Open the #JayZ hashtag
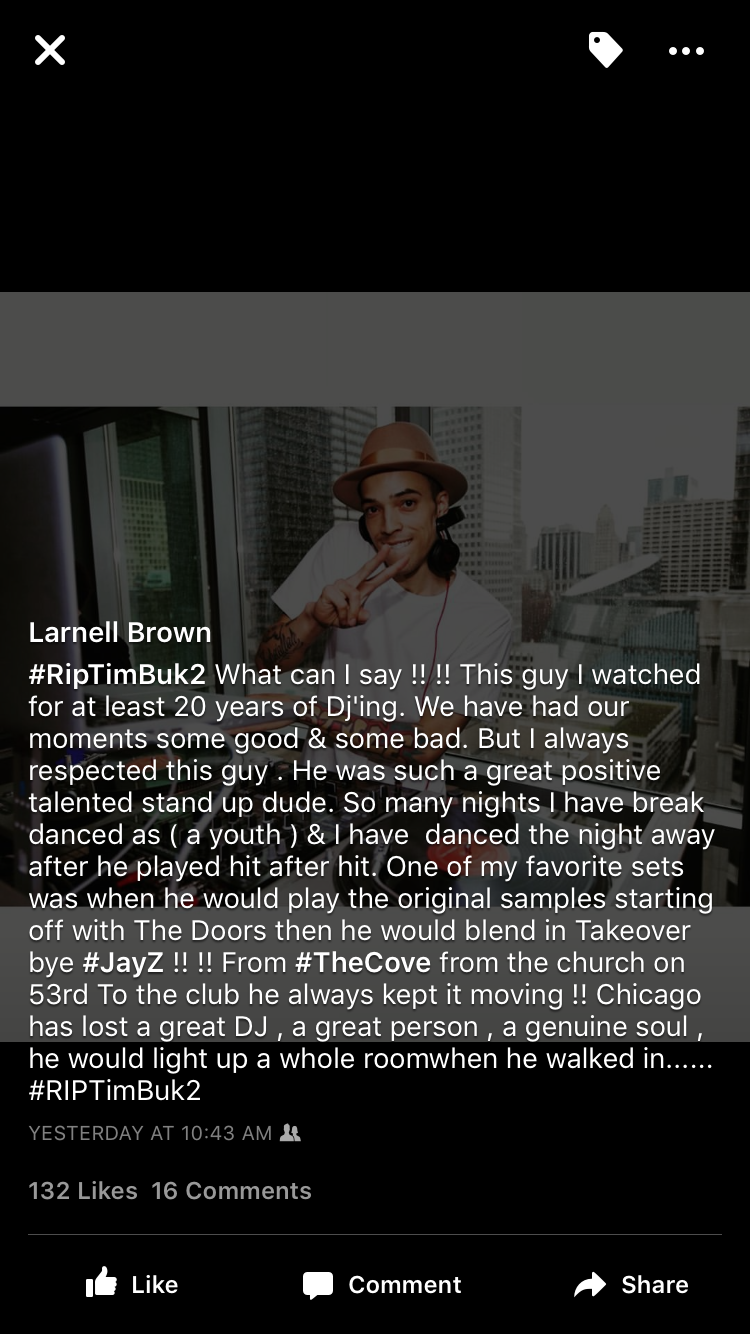 coord(123,963)
